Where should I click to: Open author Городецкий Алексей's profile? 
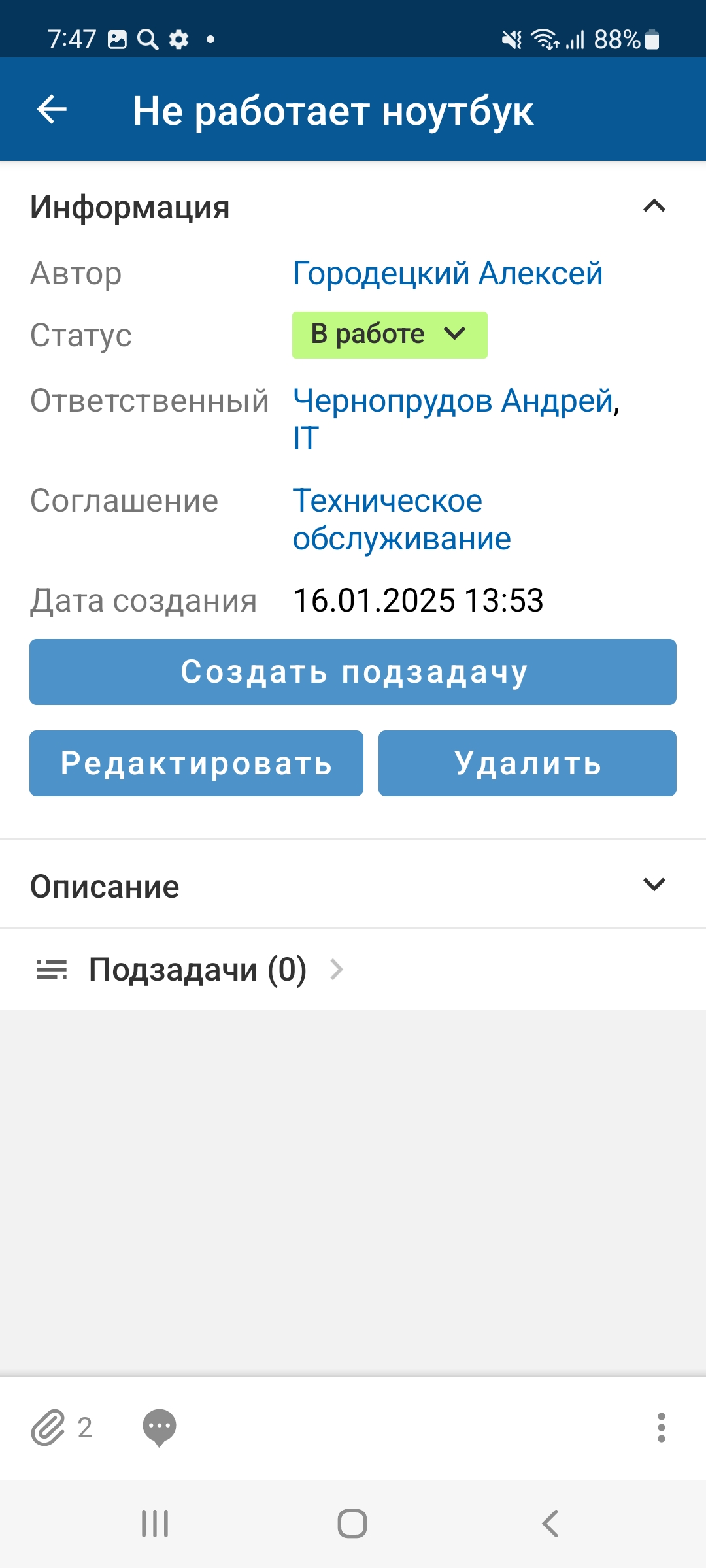click(x=447, y=273)
